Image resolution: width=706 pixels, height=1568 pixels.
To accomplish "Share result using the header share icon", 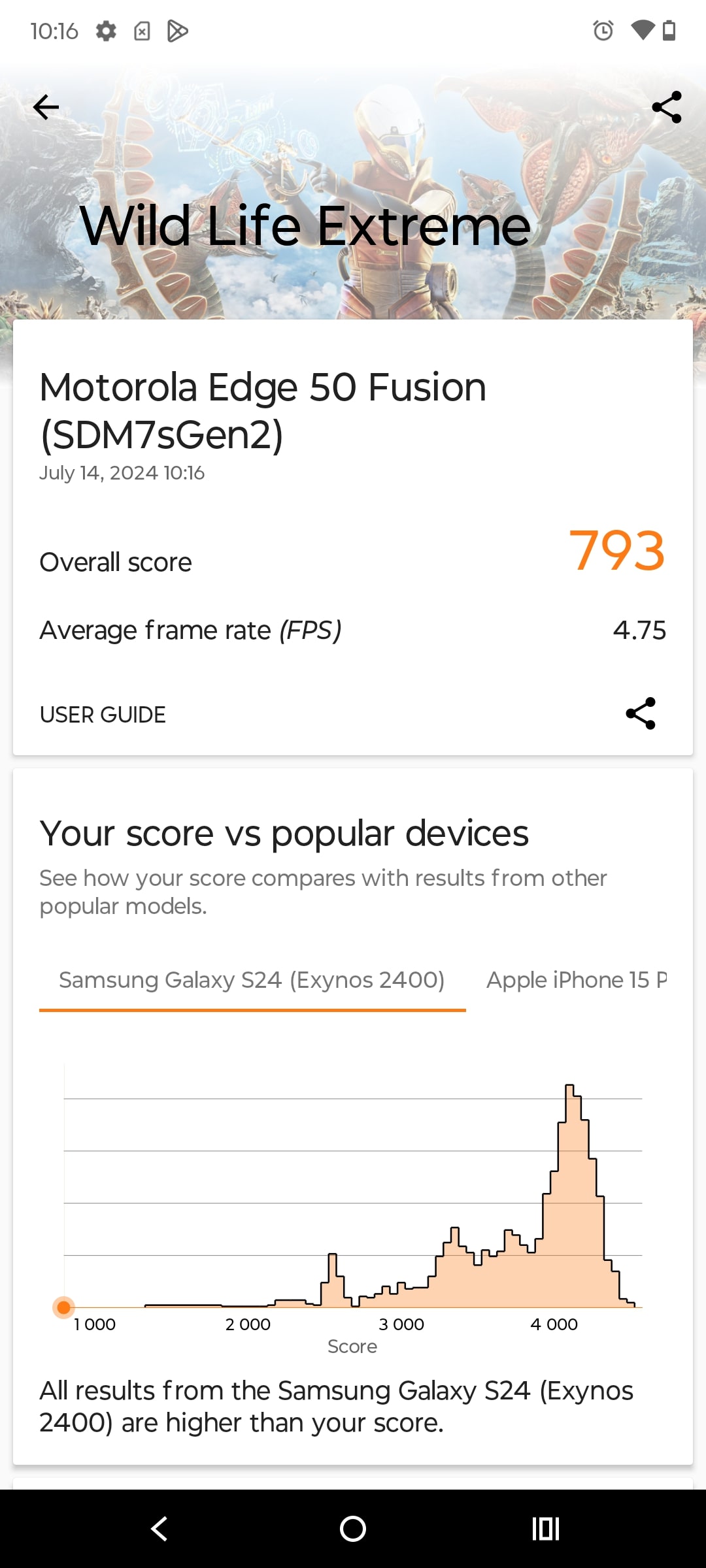I will coord(666,107).
